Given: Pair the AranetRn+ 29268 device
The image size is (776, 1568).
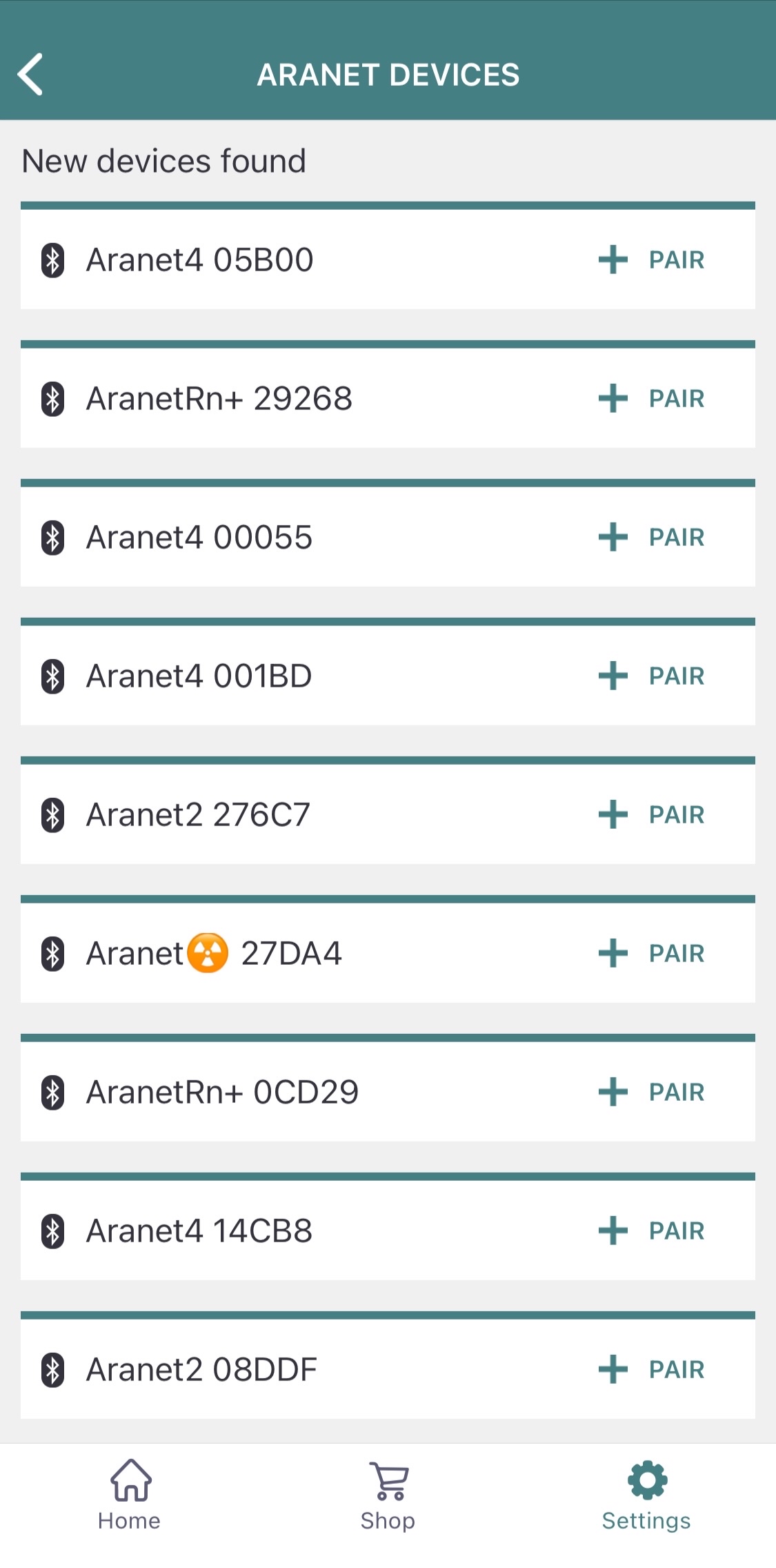Looking at the screenshot, I should (x=651, y=399).
